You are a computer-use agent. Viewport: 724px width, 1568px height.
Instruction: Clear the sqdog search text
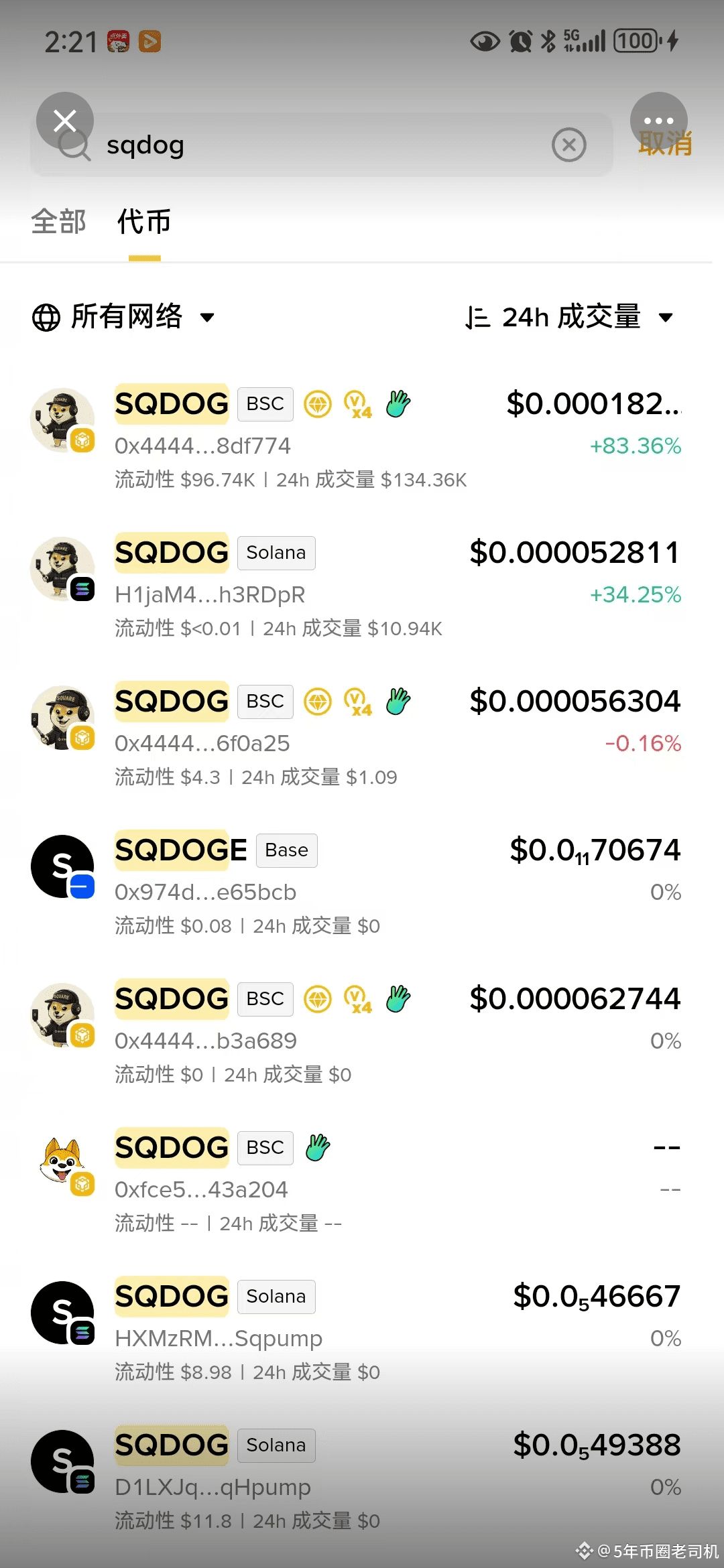click(568, 145)
